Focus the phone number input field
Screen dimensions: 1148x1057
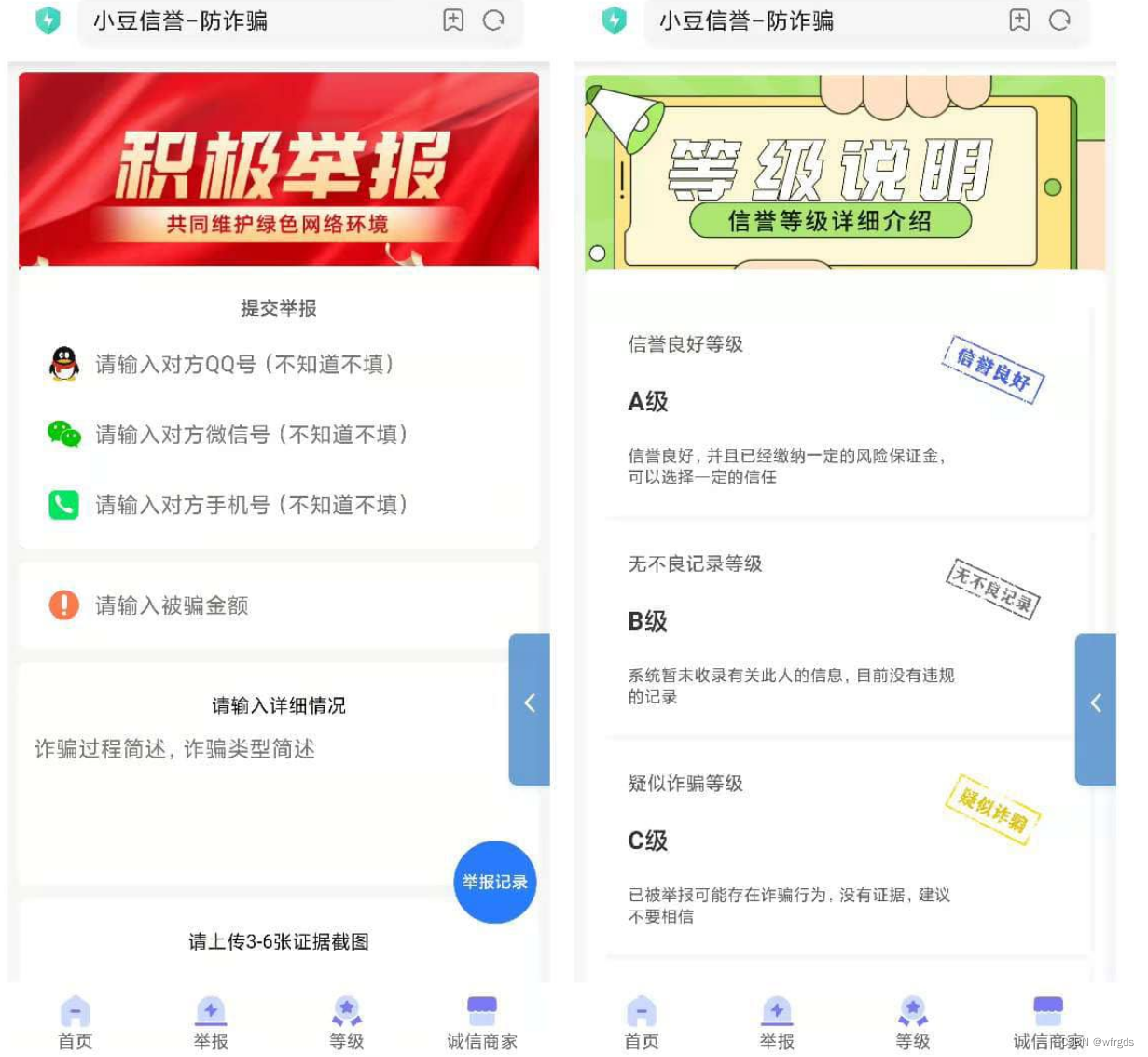tap(251, 506)
